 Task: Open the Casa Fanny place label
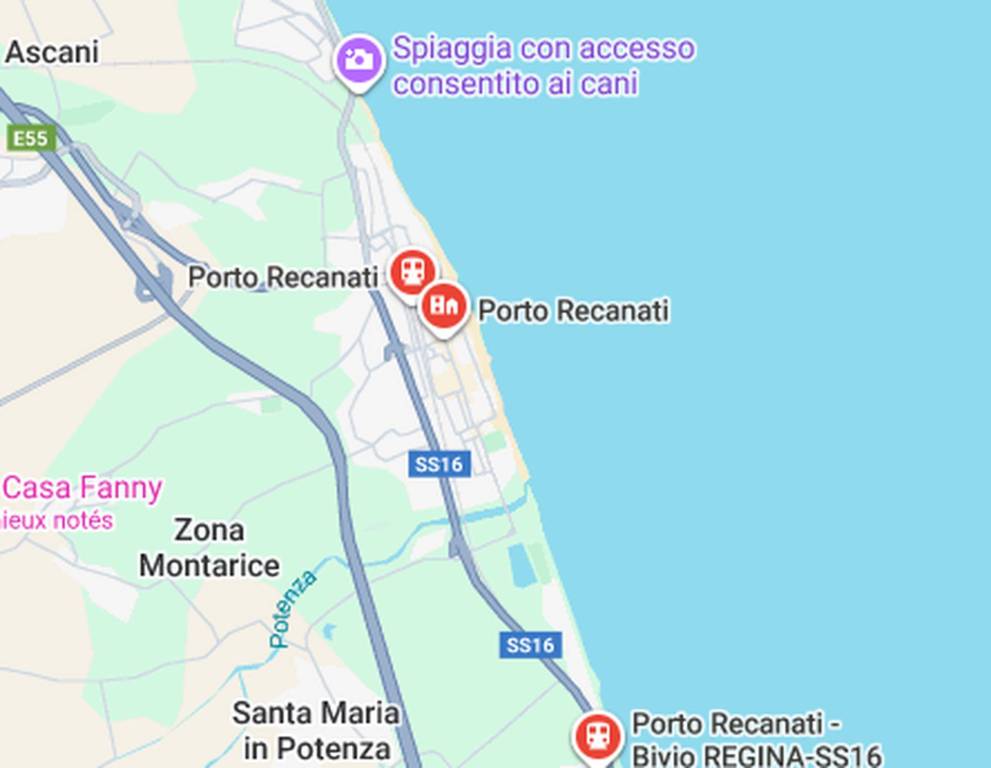coord(82,489)
